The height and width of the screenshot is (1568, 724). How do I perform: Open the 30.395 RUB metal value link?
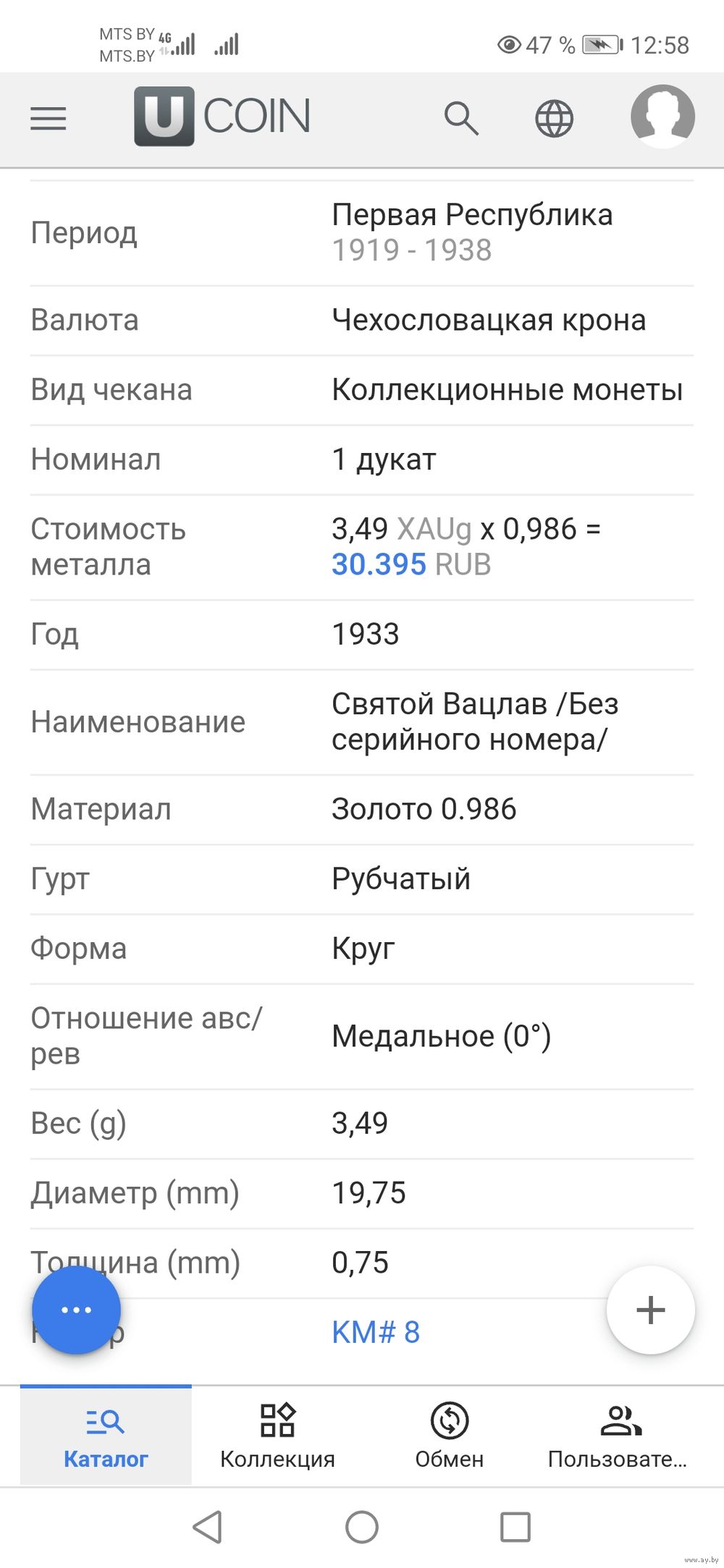tap(411, 564)
